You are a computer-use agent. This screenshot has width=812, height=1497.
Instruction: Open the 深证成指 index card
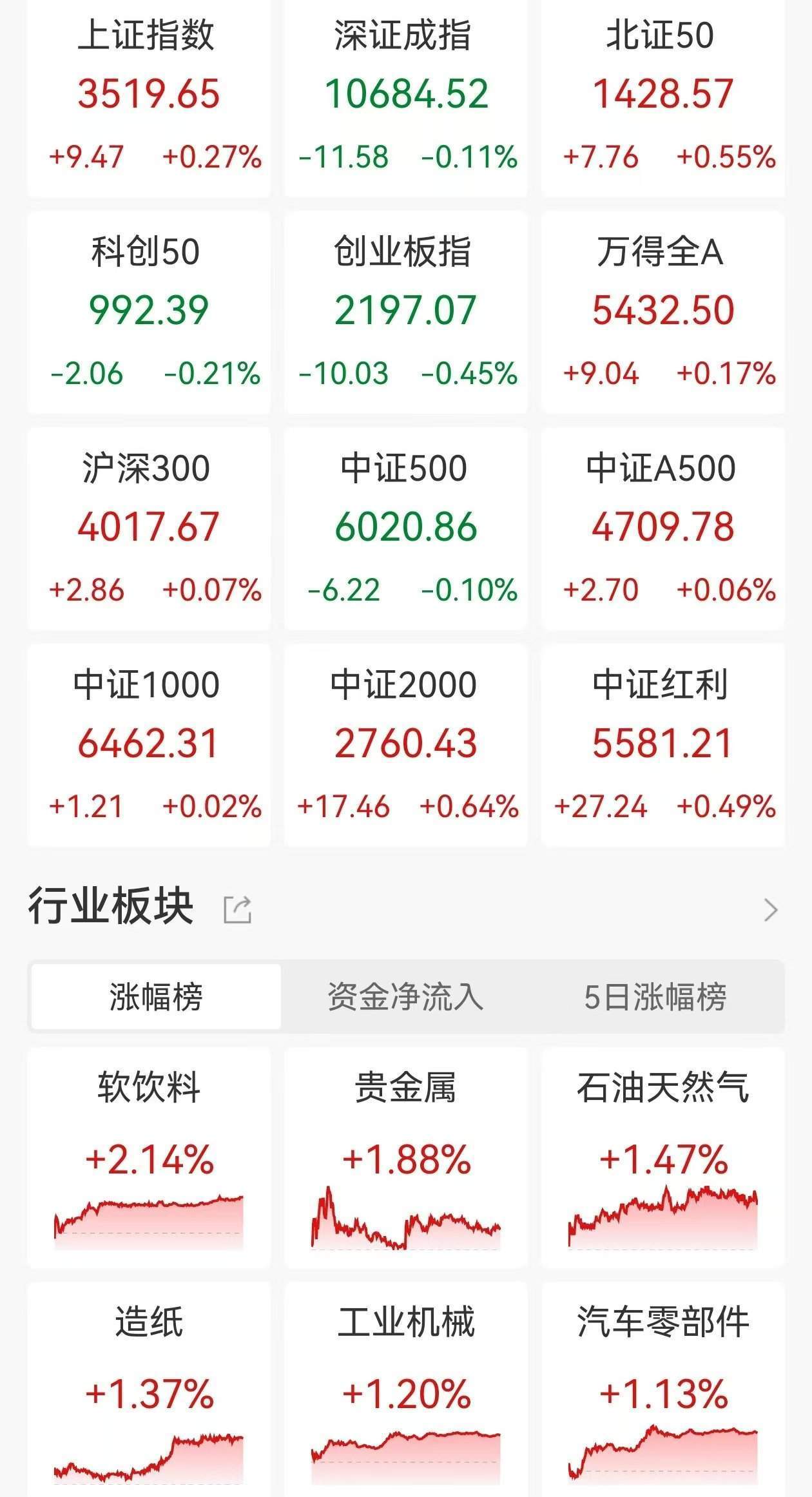pyautogui.click(x=406, y=97)
